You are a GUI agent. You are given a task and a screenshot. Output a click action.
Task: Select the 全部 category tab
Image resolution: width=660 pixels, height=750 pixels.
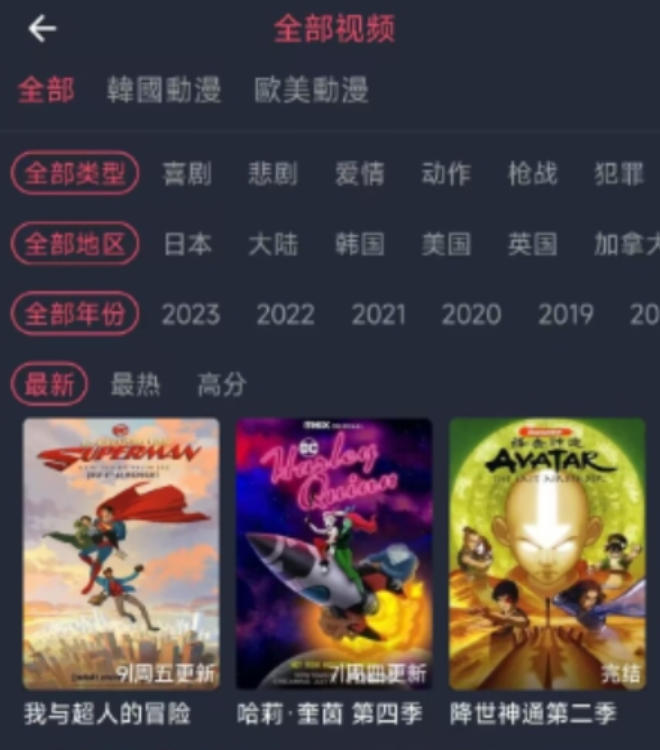[46, 90]
